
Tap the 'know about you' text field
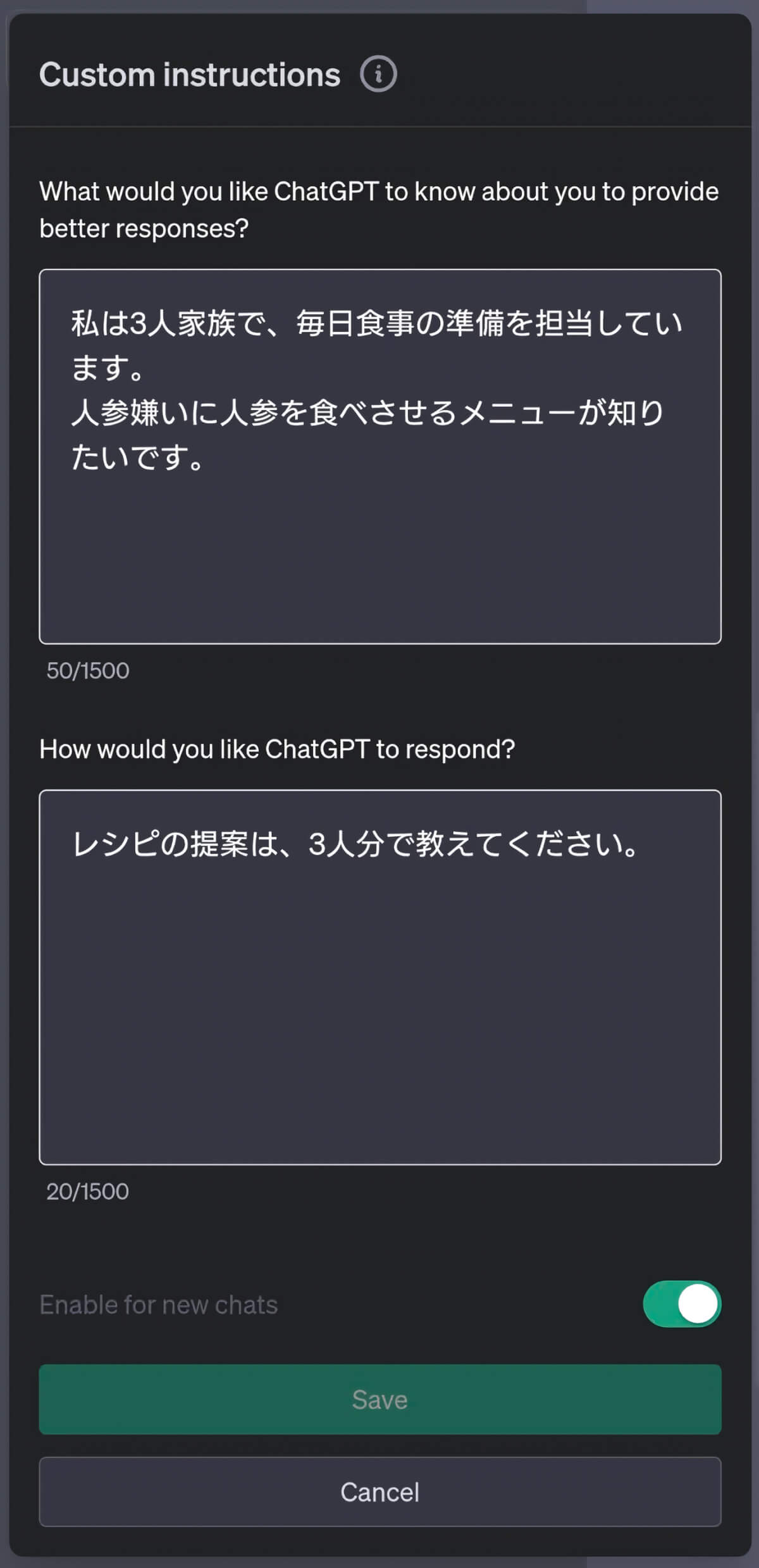(x=379, y=456)
